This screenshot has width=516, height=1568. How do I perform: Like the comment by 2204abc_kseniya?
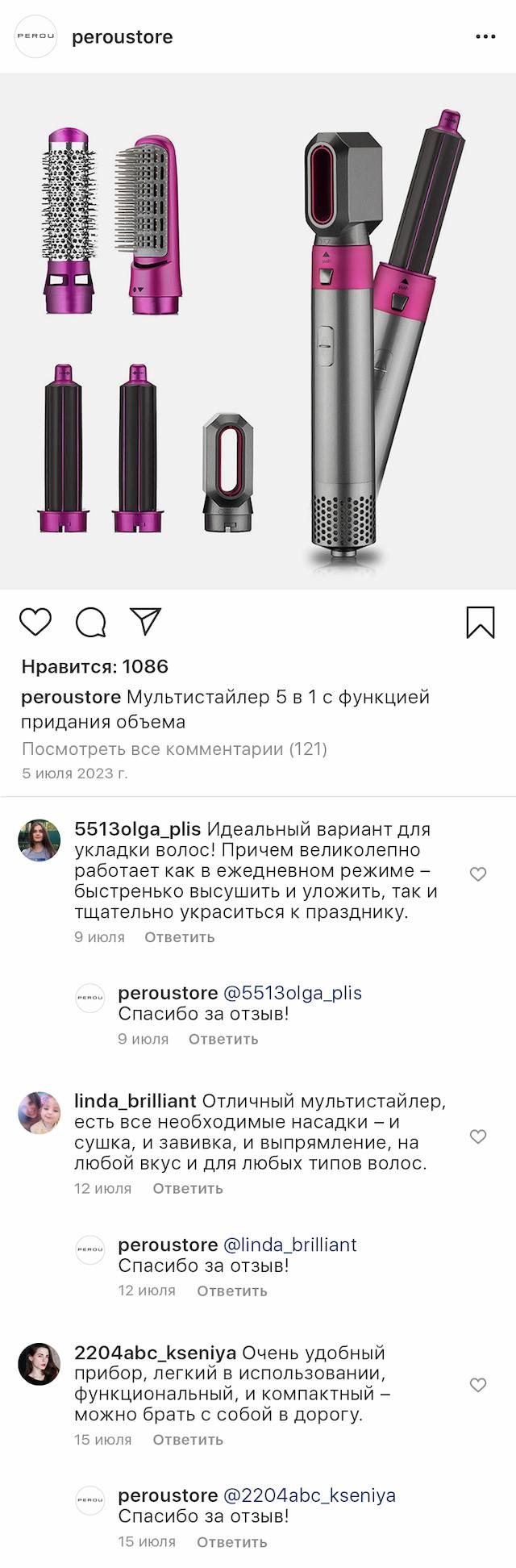(478, 1385)
